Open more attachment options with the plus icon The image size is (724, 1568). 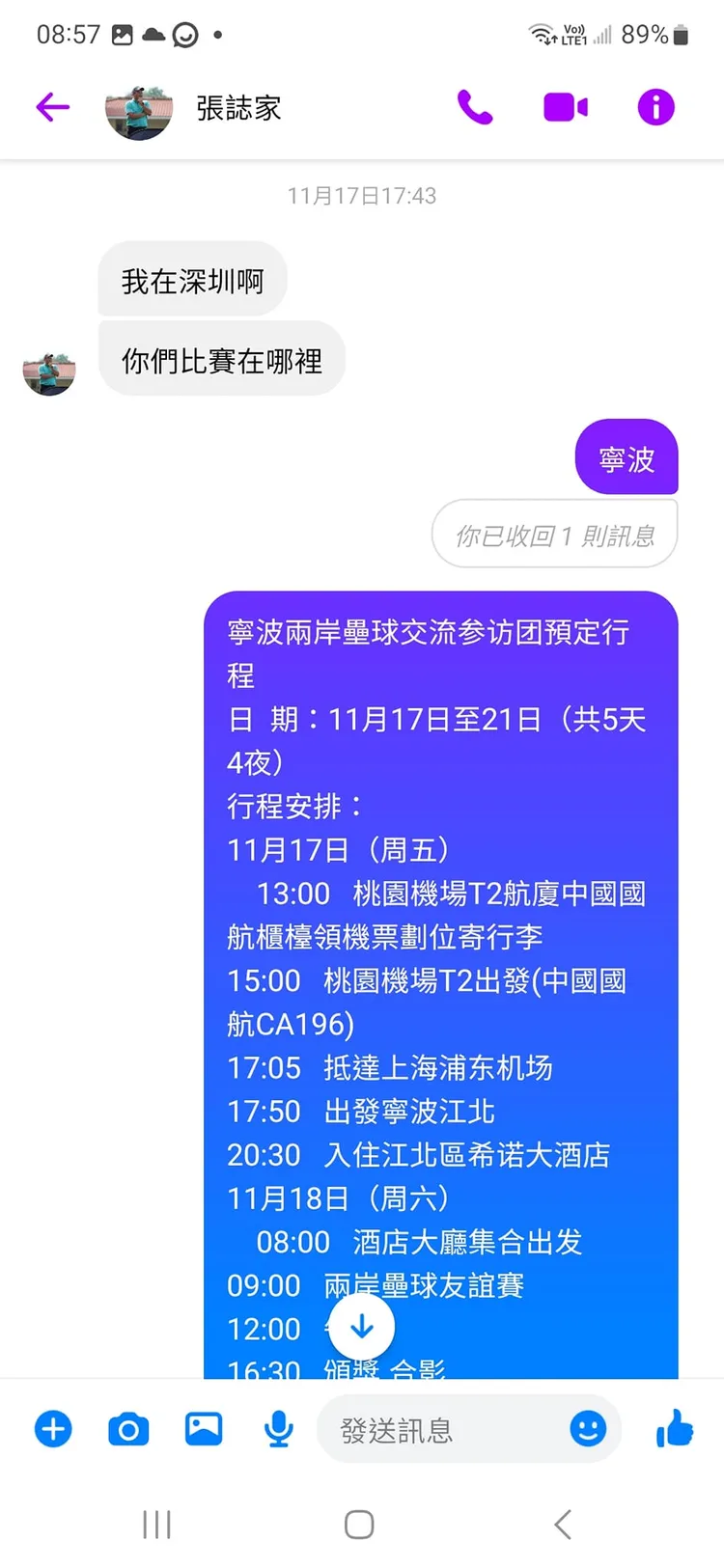[x=53, y=1428]
